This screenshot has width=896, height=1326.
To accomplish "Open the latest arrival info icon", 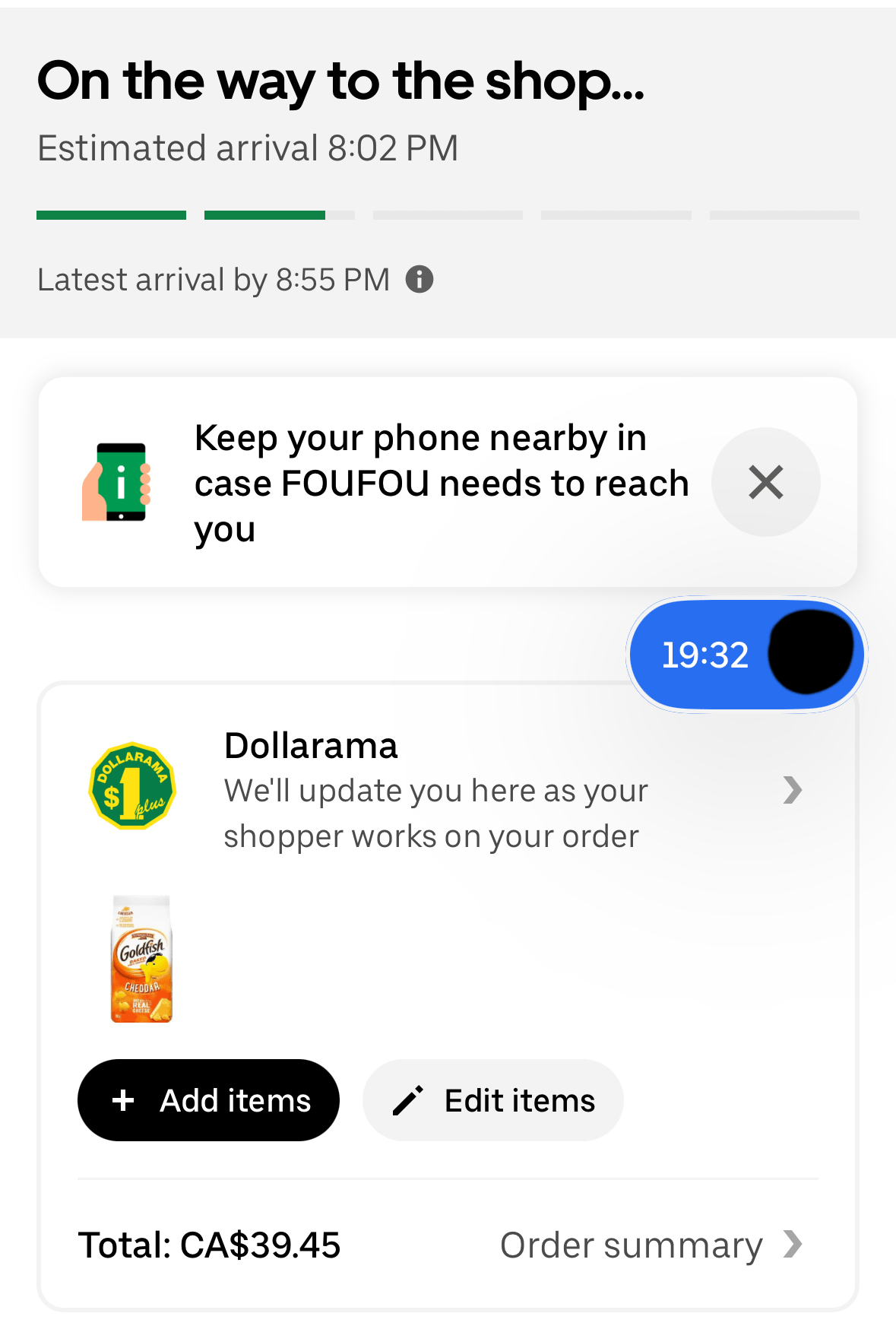I will coord(420,280).
